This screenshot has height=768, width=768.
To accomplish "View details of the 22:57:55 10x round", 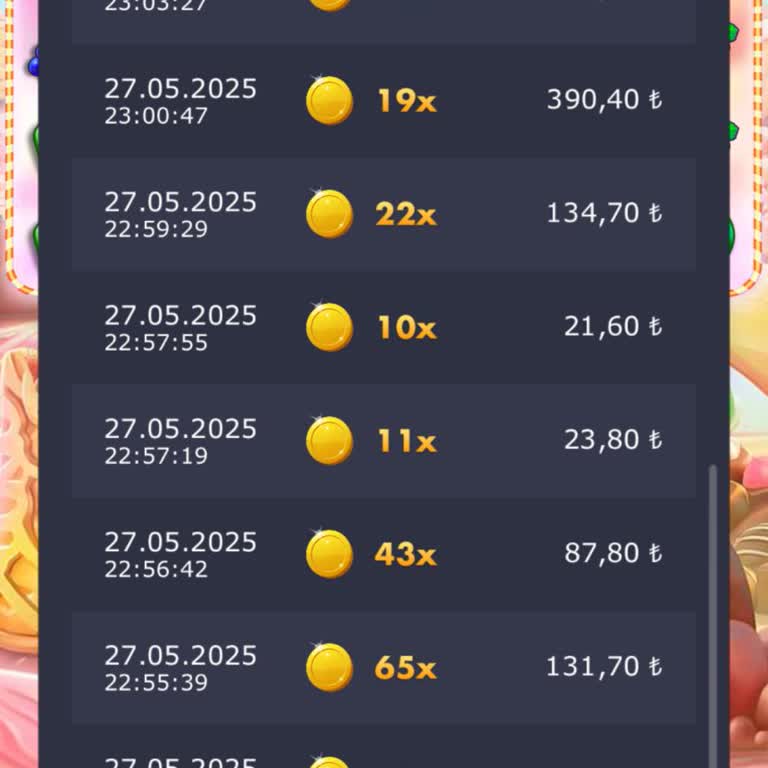I will [384, 327].
